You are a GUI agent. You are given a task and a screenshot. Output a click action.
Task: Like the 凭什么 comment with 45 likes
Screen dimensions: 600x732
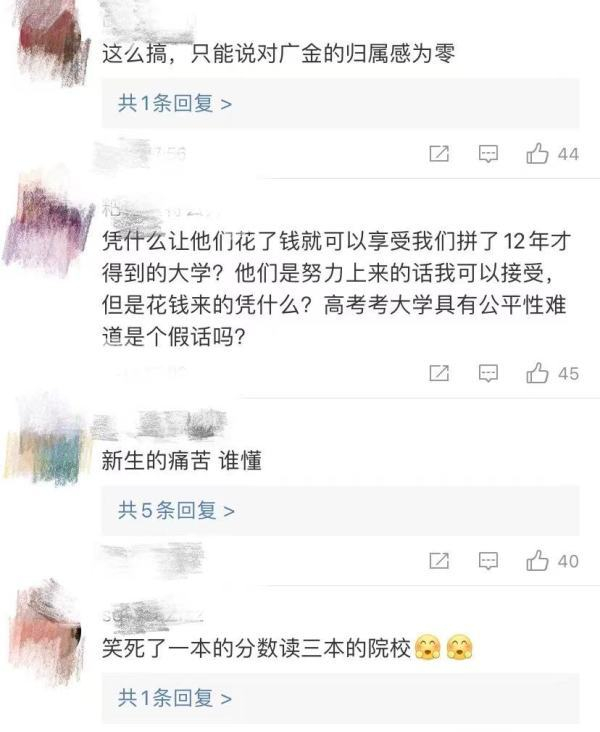pos(538,373)
